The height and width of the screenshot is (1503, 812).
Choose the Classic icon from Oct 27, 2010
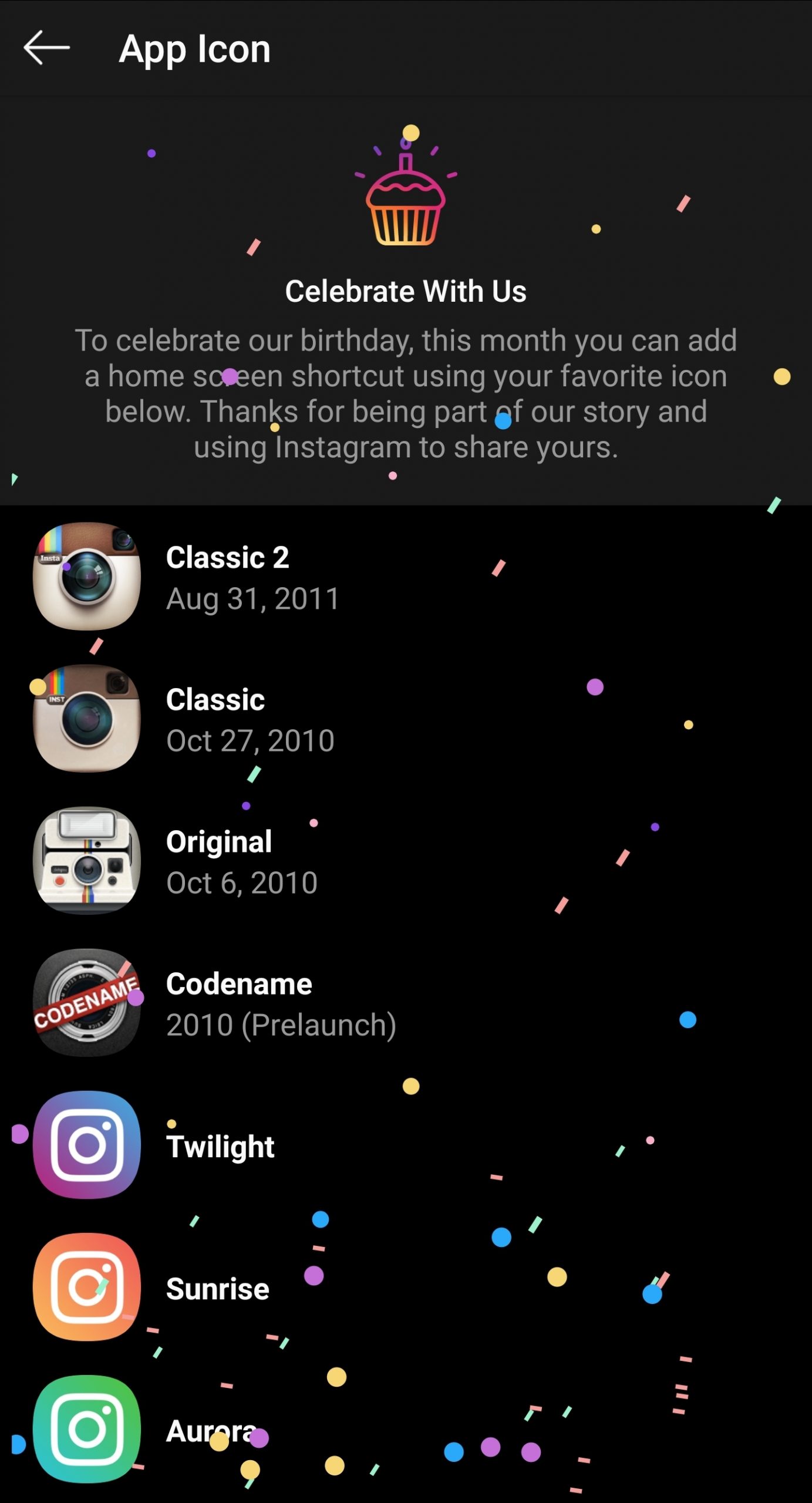click(x=87, y=719)
